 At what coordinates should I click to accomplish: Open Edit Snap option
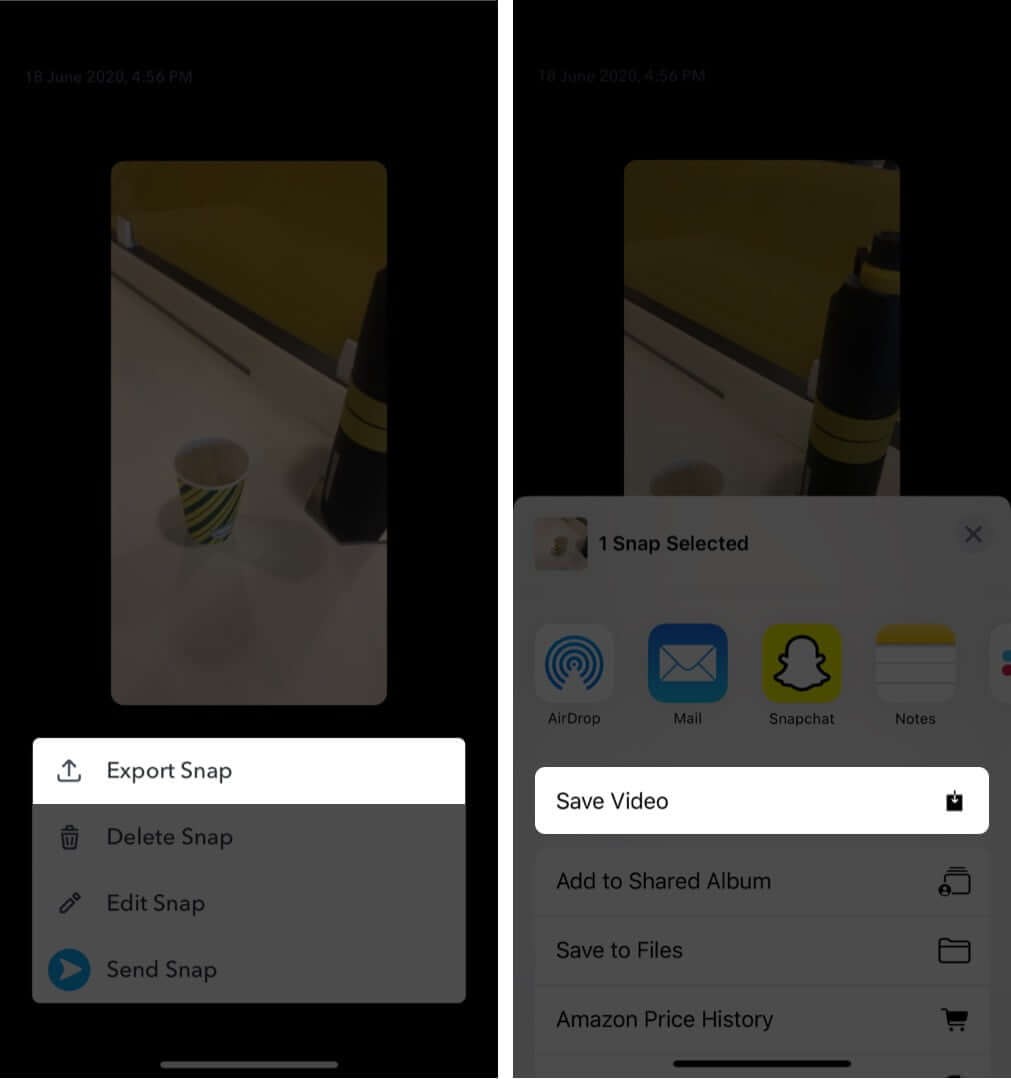[248, 903]
